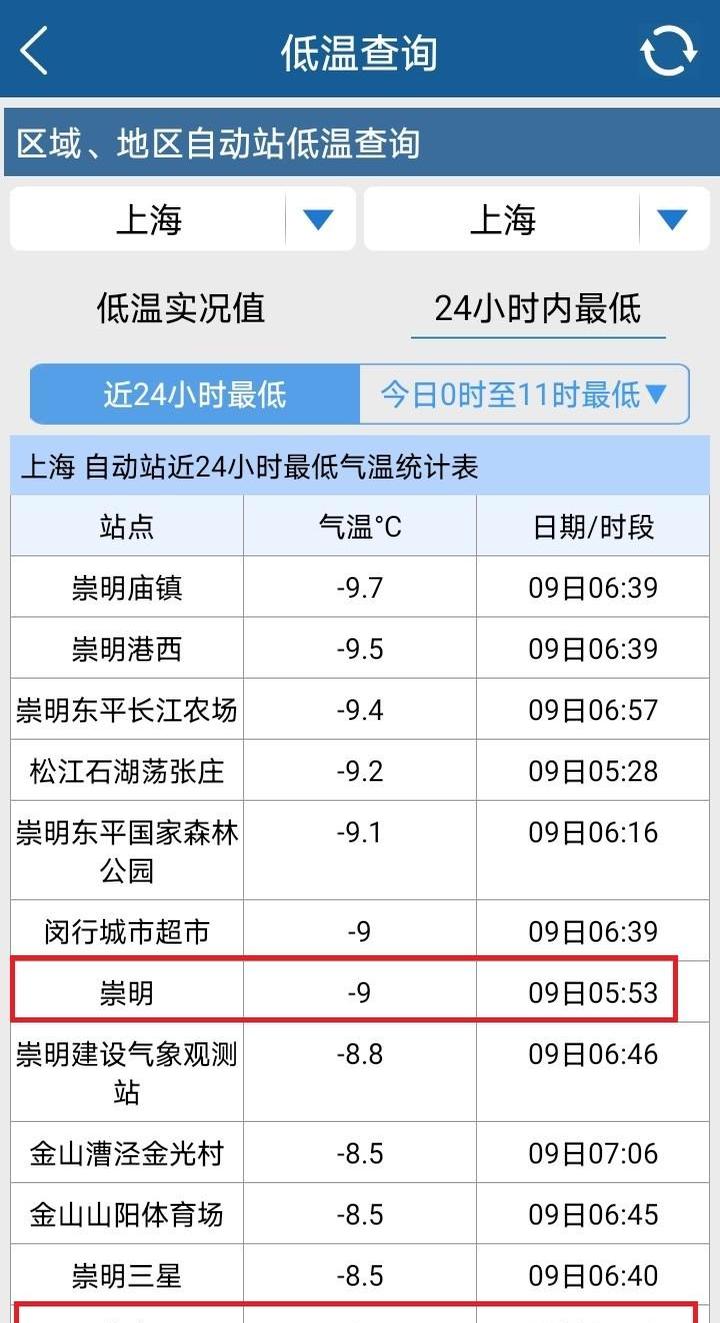Expand 今日0时至11时最低 time range dropdown
The height and width of the screenshot is (1323, 720).
coord(523,394)
